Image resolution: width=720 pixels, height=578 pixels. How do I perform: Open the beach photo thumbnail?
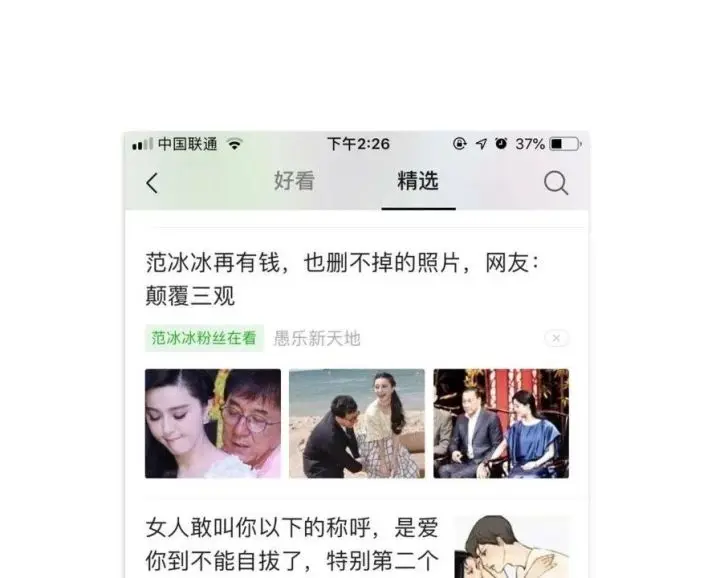[357, 423]
